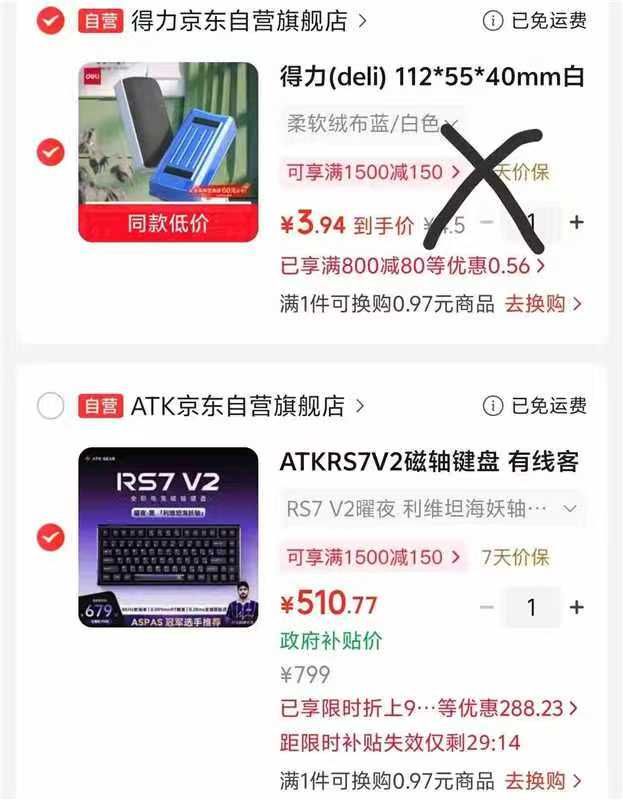Open the 得力 product image thumbnail
Image resolution: width=623 pixels, height=800 pixels.
pyautogui.click(x=168, y=152)
